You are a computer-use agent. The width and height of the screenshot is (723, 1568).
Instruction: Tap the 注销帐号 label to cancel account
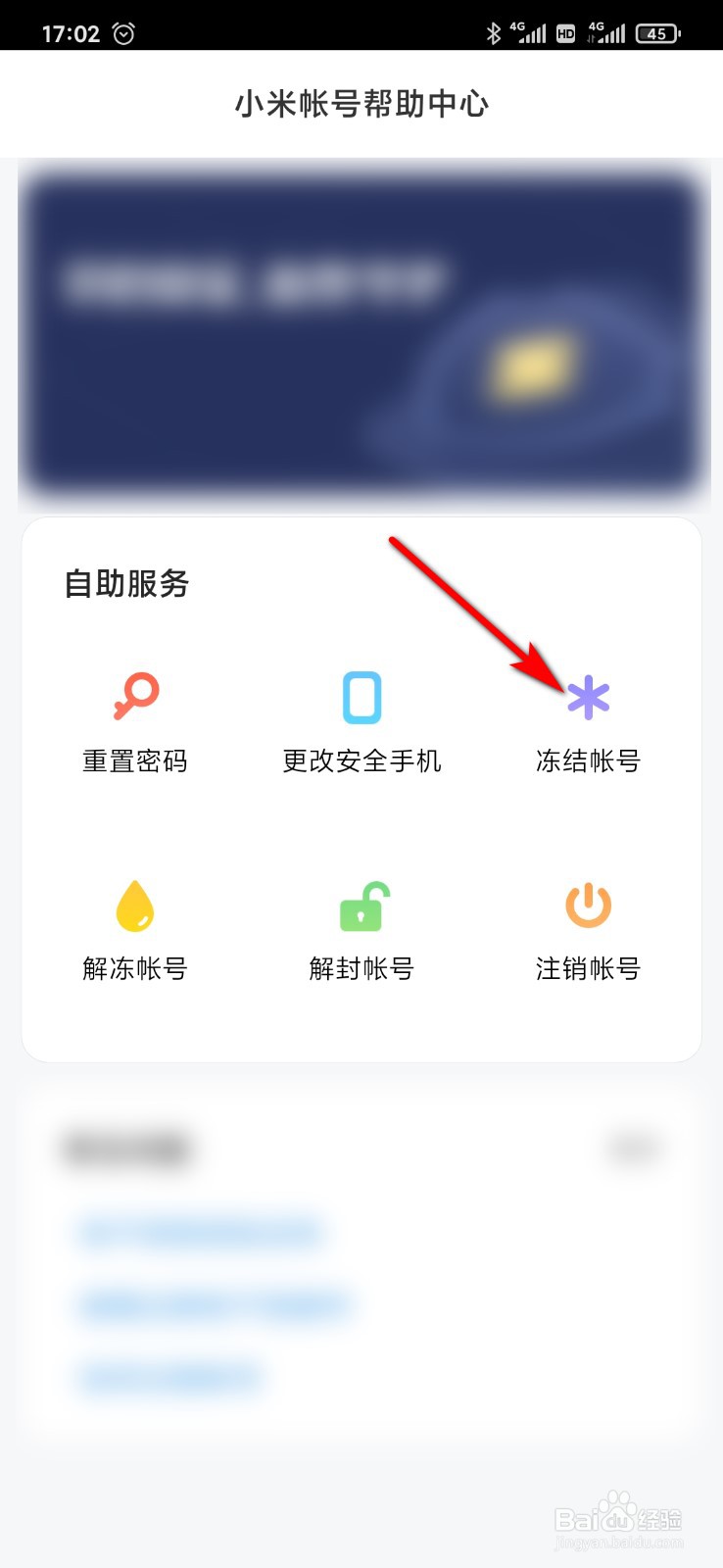coord(587,968)
